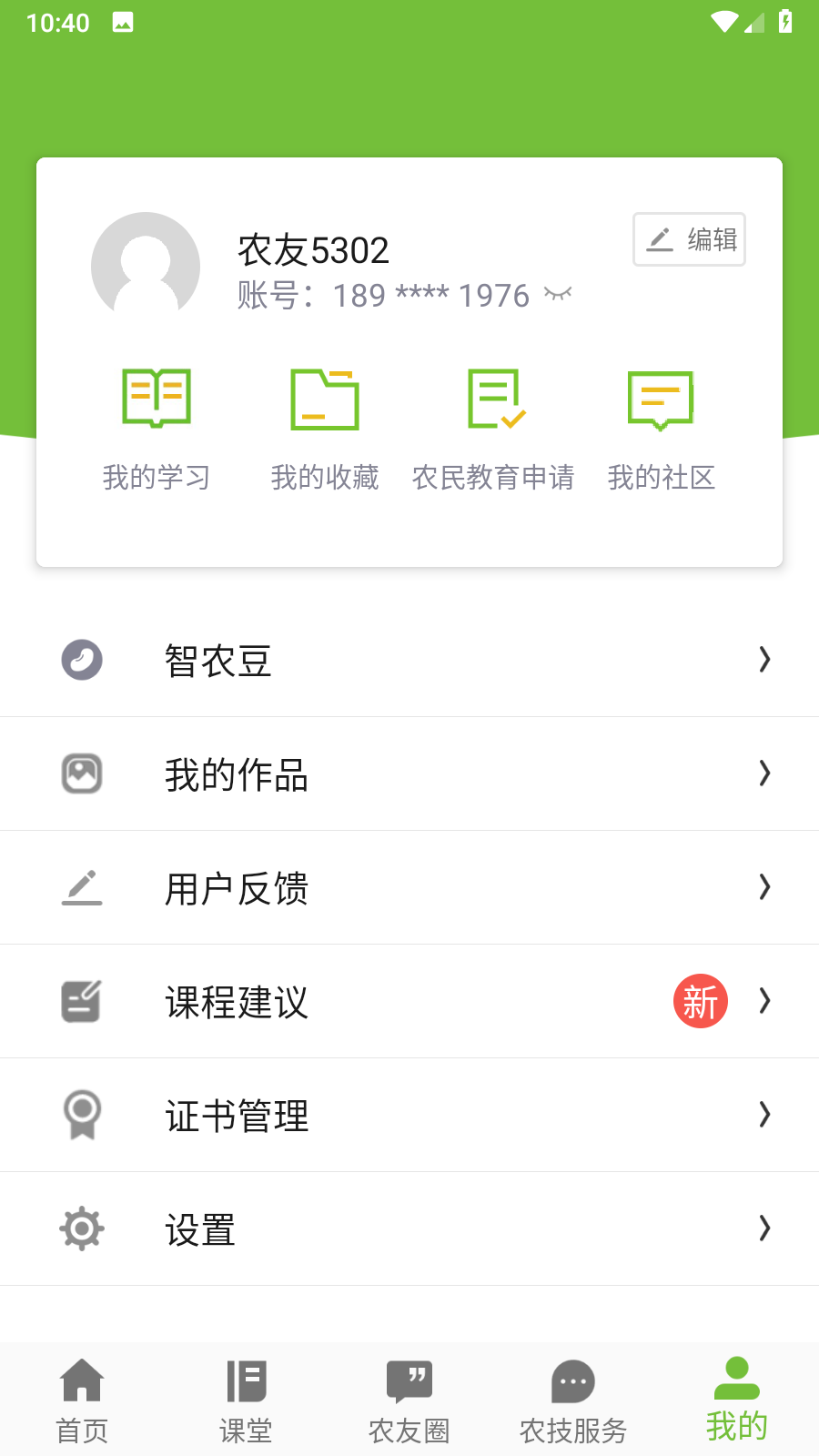Image resolution: width=819 pixels, height=1456 pixels.
Task: Open 我的学习 study section
Action: (156, 399)
